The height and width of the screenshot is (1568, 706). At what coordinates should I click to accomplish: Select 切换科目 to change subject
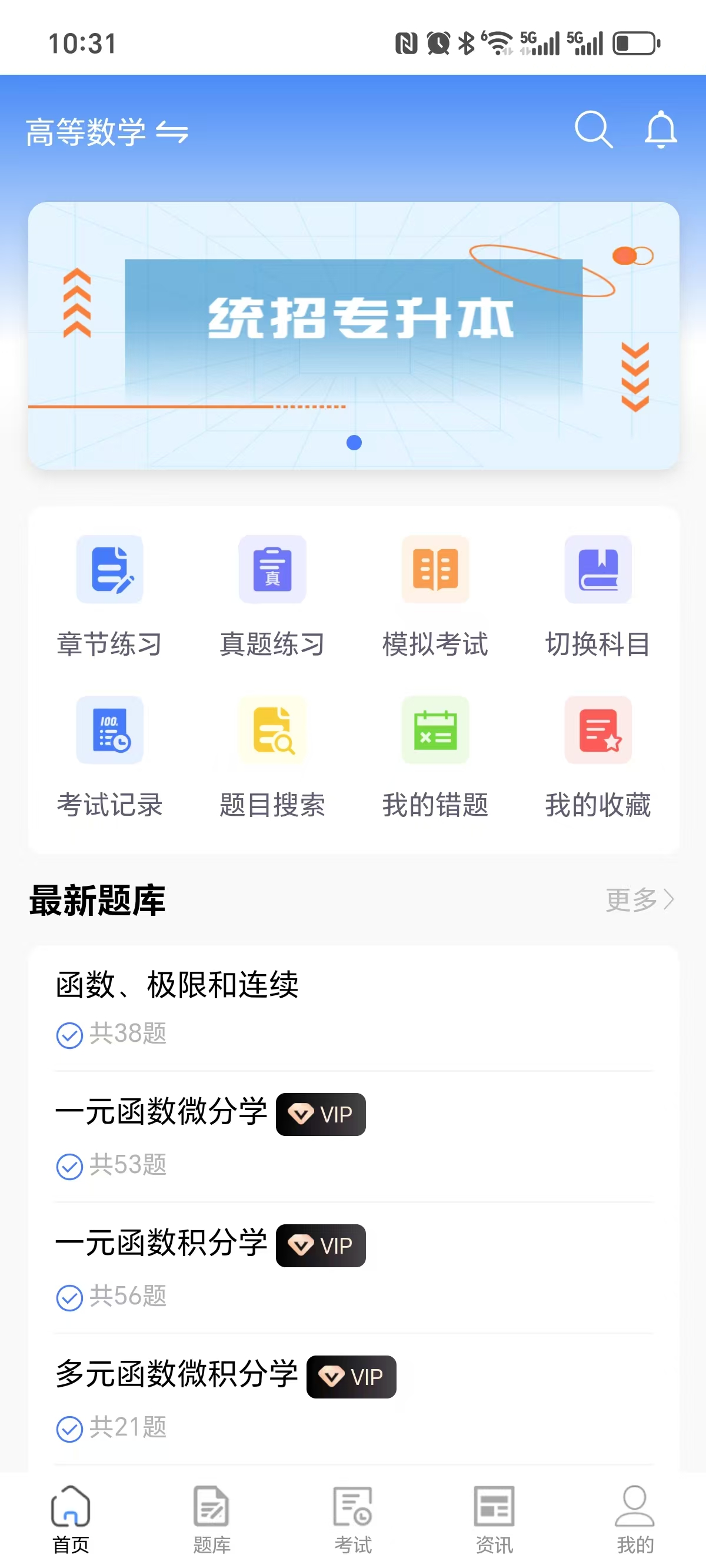(x=598, y=596)
